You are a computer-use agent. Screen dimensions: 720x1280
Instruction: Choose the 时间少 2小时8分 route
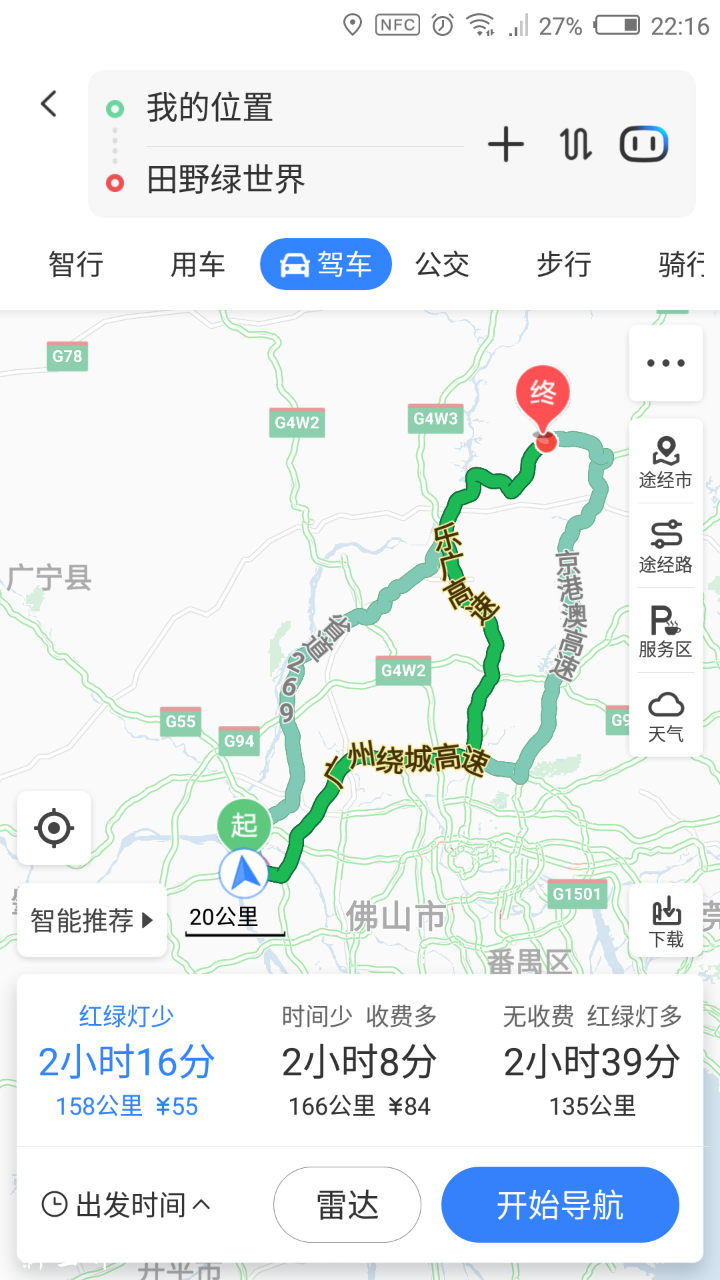(359, 1062)
